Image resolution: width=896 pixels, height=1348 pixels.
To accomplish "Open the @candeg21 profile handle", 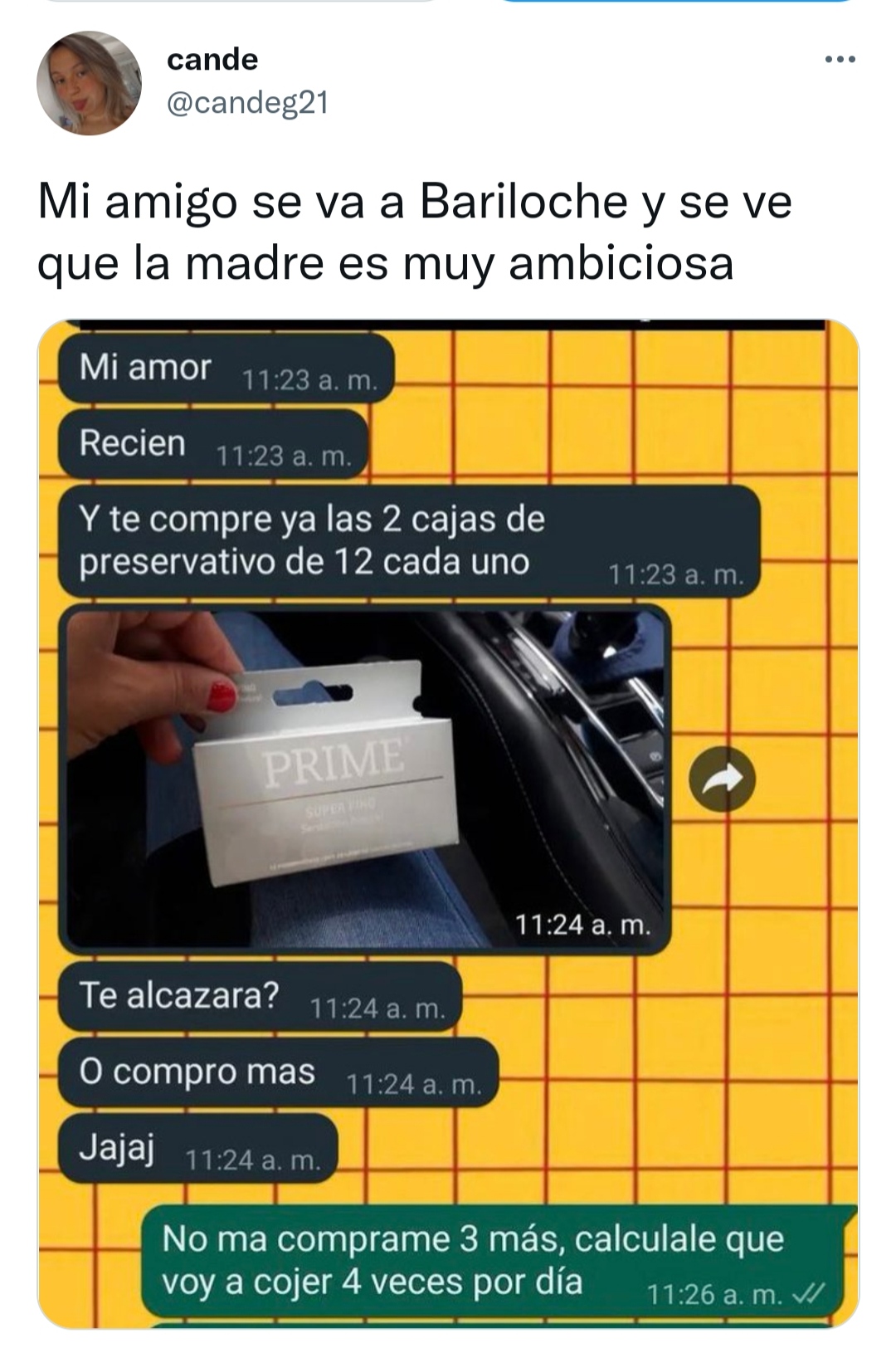I will pos(248,103).
